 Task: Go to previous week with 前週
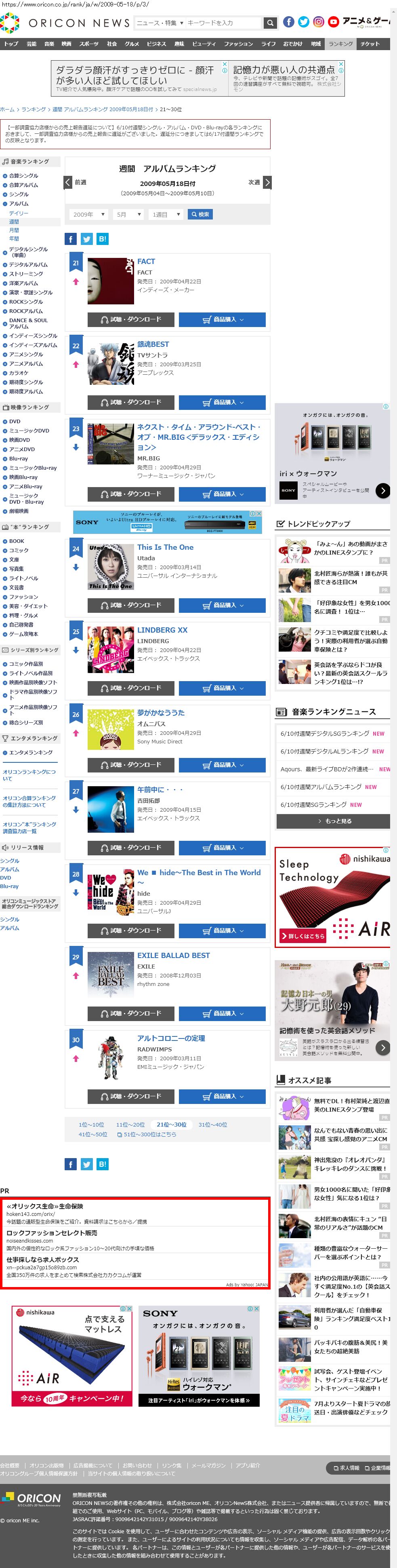pos(76,183)
